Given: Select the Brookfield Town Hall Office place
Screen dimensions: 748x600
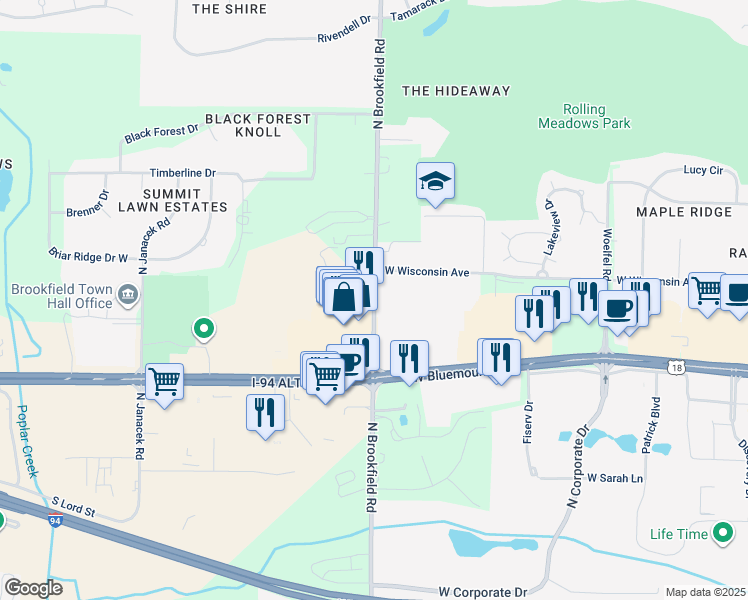Looking at the screenshot, I should pos(128,295).
